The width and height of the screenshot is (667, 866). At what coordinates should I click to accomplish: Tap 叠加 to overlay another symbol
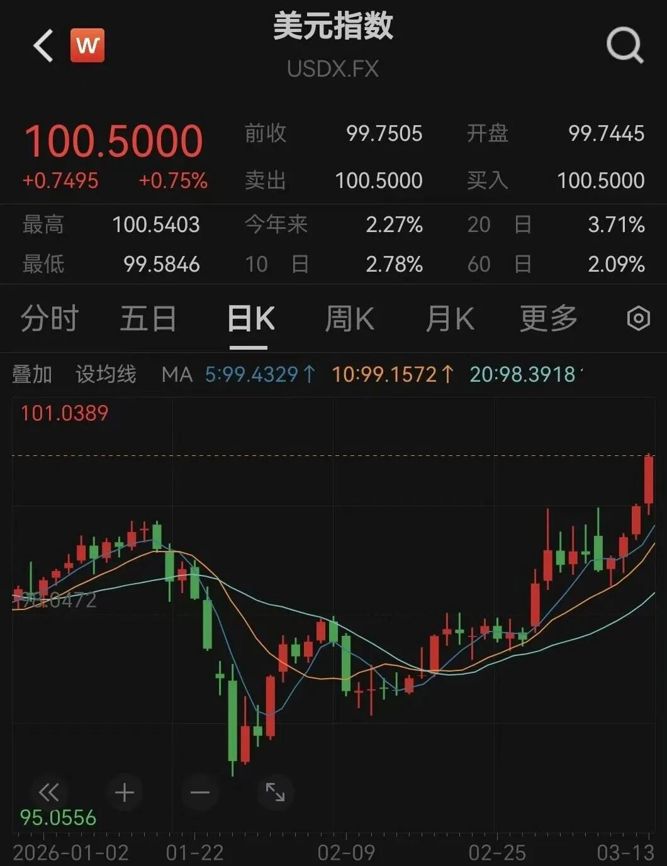[x=32, y=375]
